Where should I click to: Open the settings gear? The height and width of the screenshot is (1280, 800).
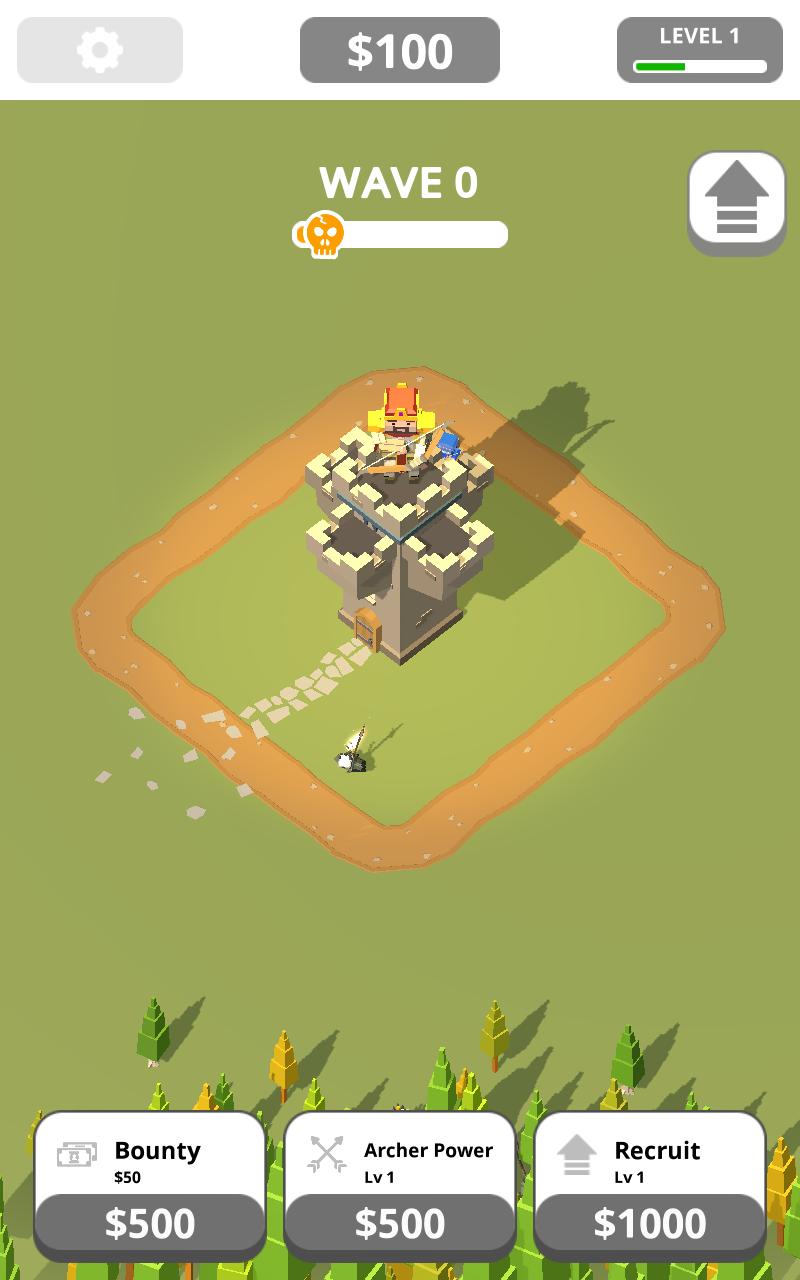point(100,50)
